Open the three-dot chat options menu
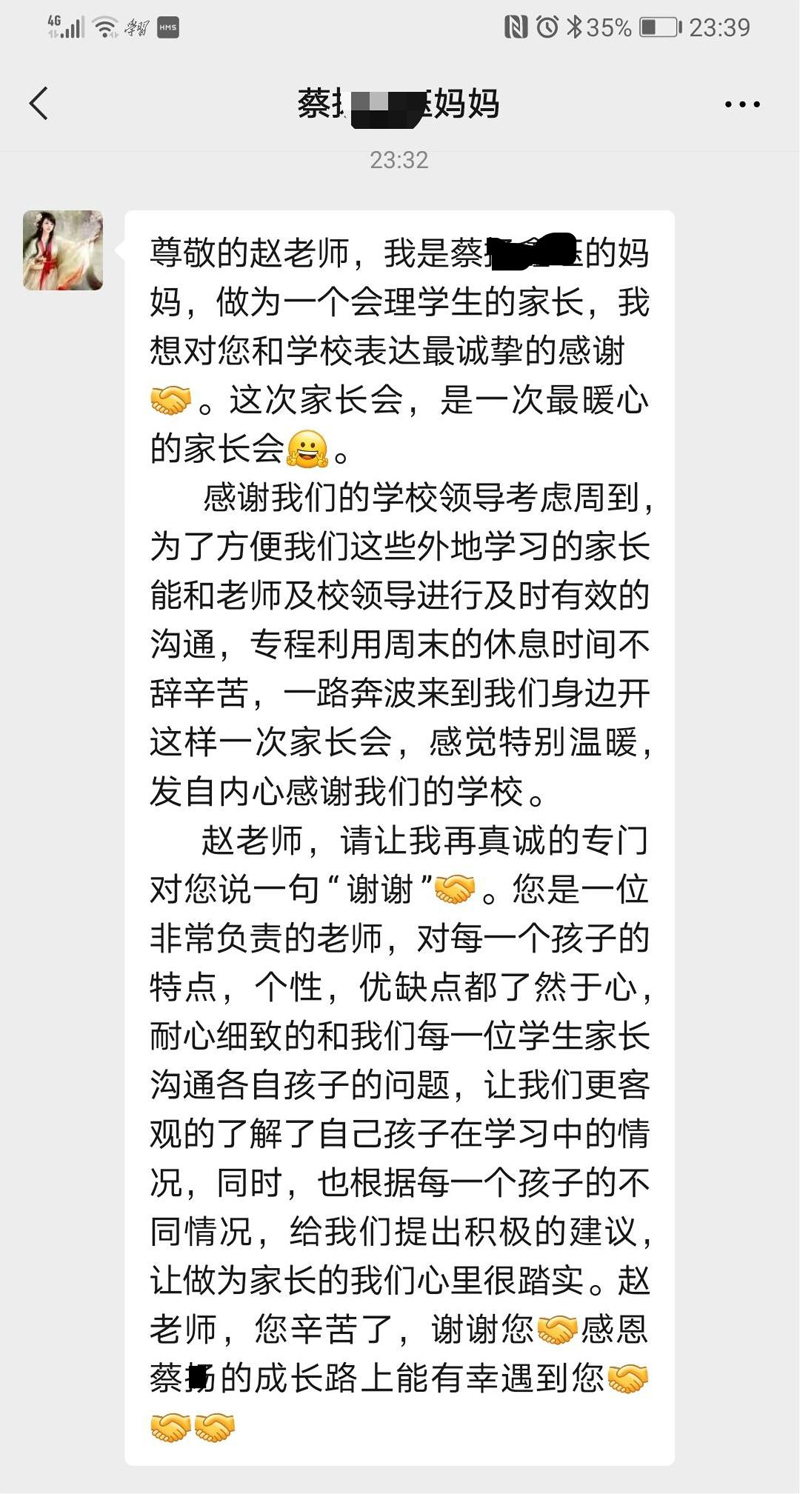The image size is (800, 1494). tap(742, 104)
